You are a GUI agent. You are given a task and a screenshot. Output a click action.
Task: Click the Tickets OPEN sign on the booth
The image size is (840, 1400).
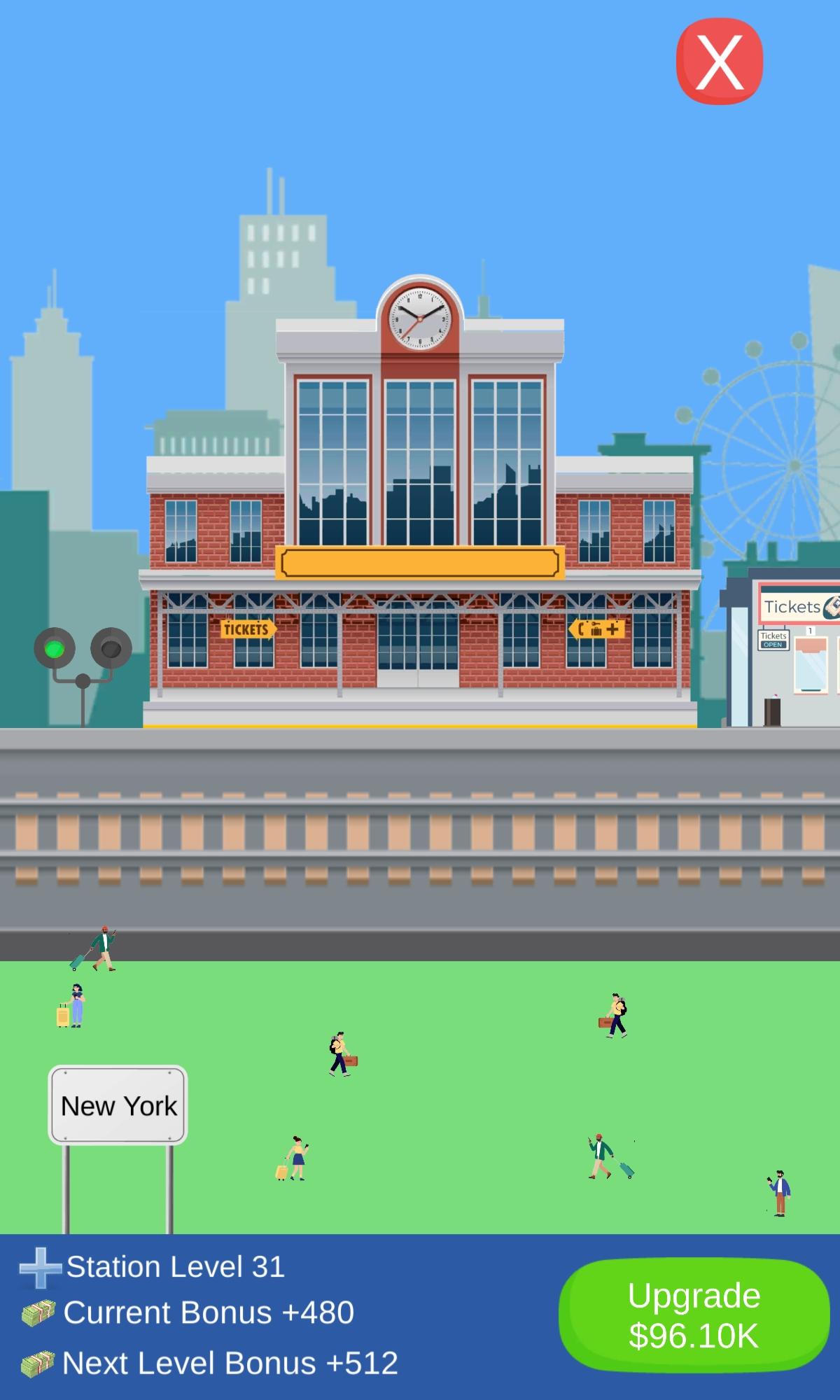(773, 639)
